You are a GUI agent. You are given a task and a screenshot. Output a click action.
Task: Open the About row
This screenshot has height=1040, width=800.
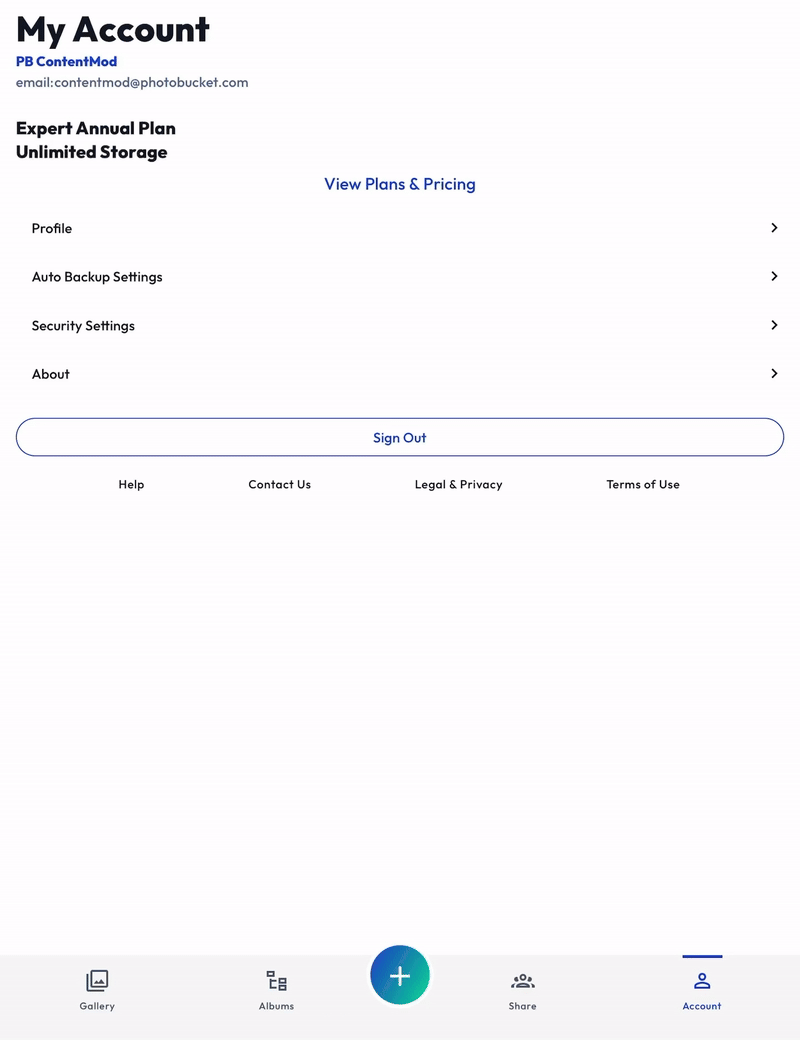point(400,374)
